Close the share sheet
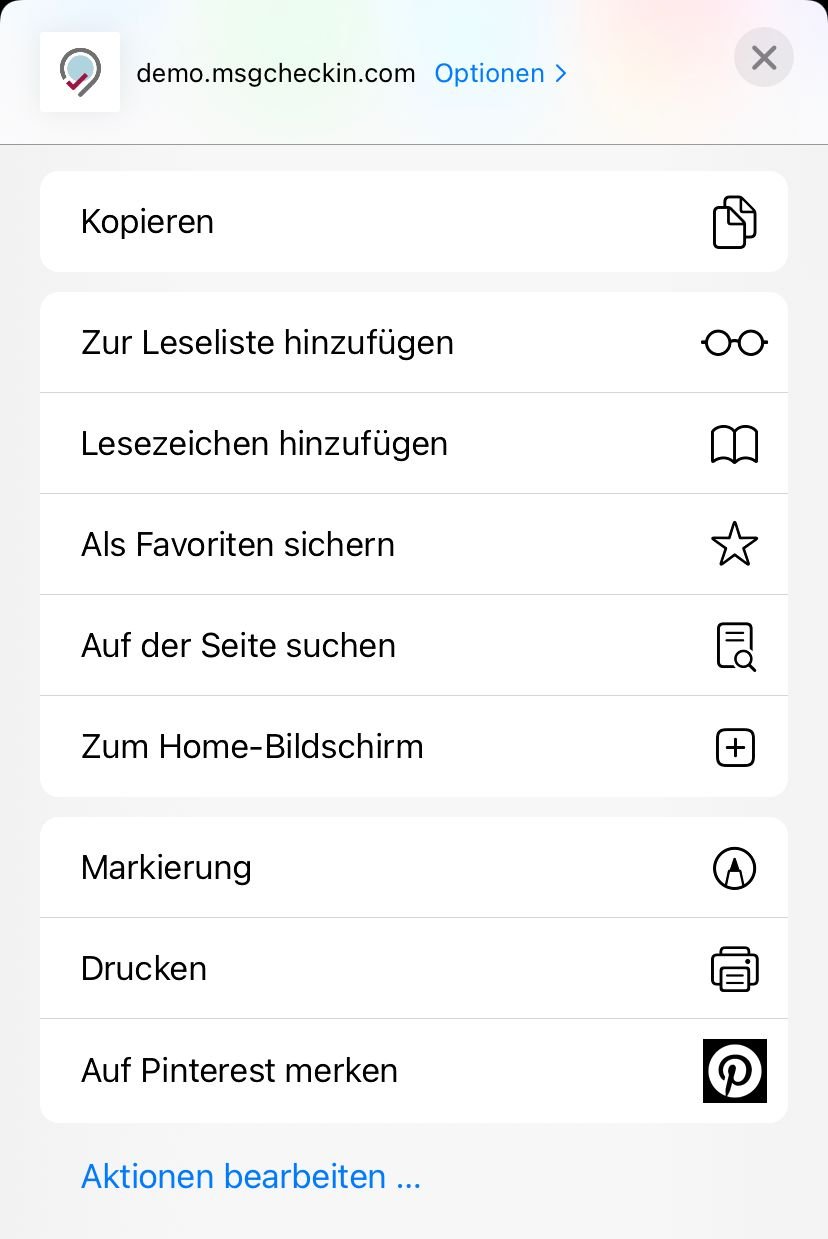 (x=763, y=58)
